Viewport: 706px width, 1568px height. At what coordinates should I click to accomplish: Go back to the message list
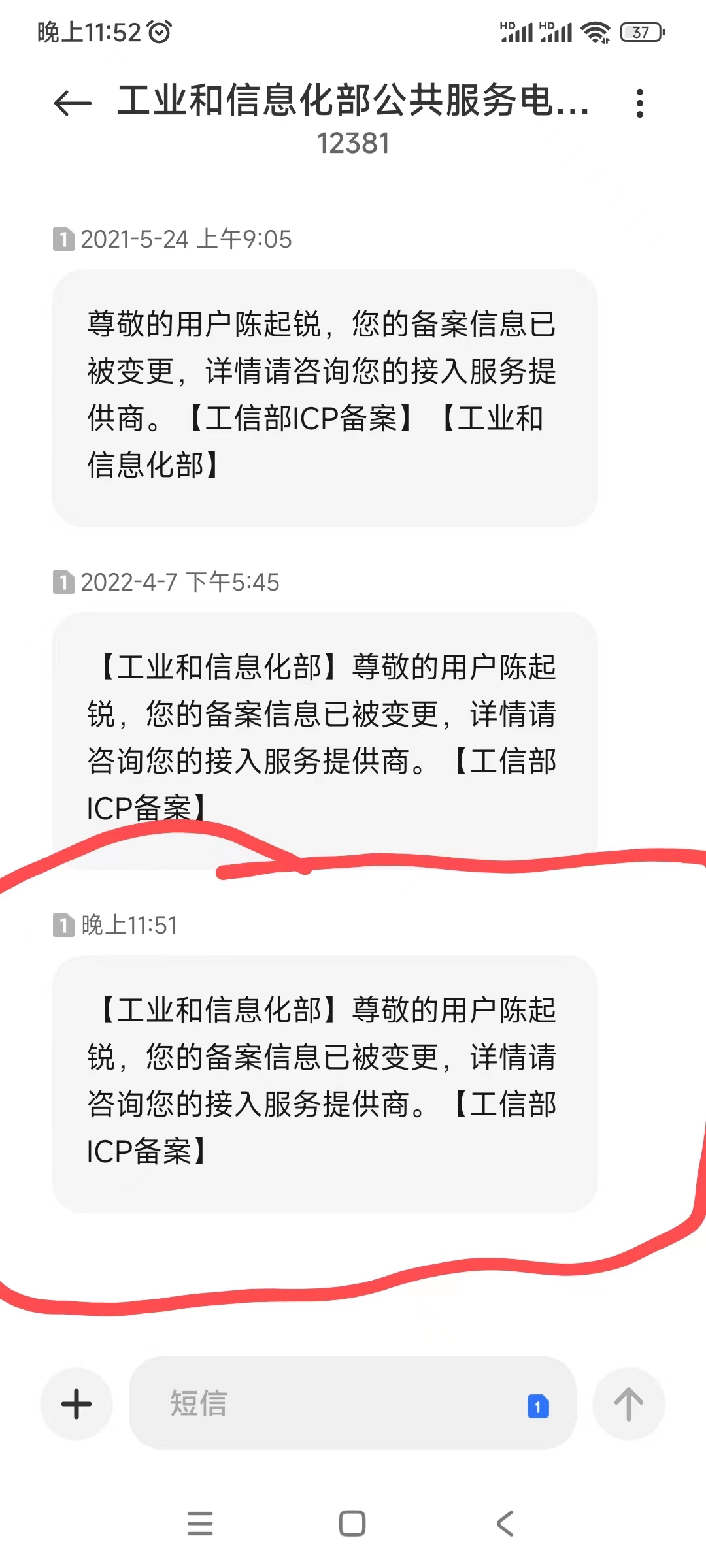click(73, 103)
